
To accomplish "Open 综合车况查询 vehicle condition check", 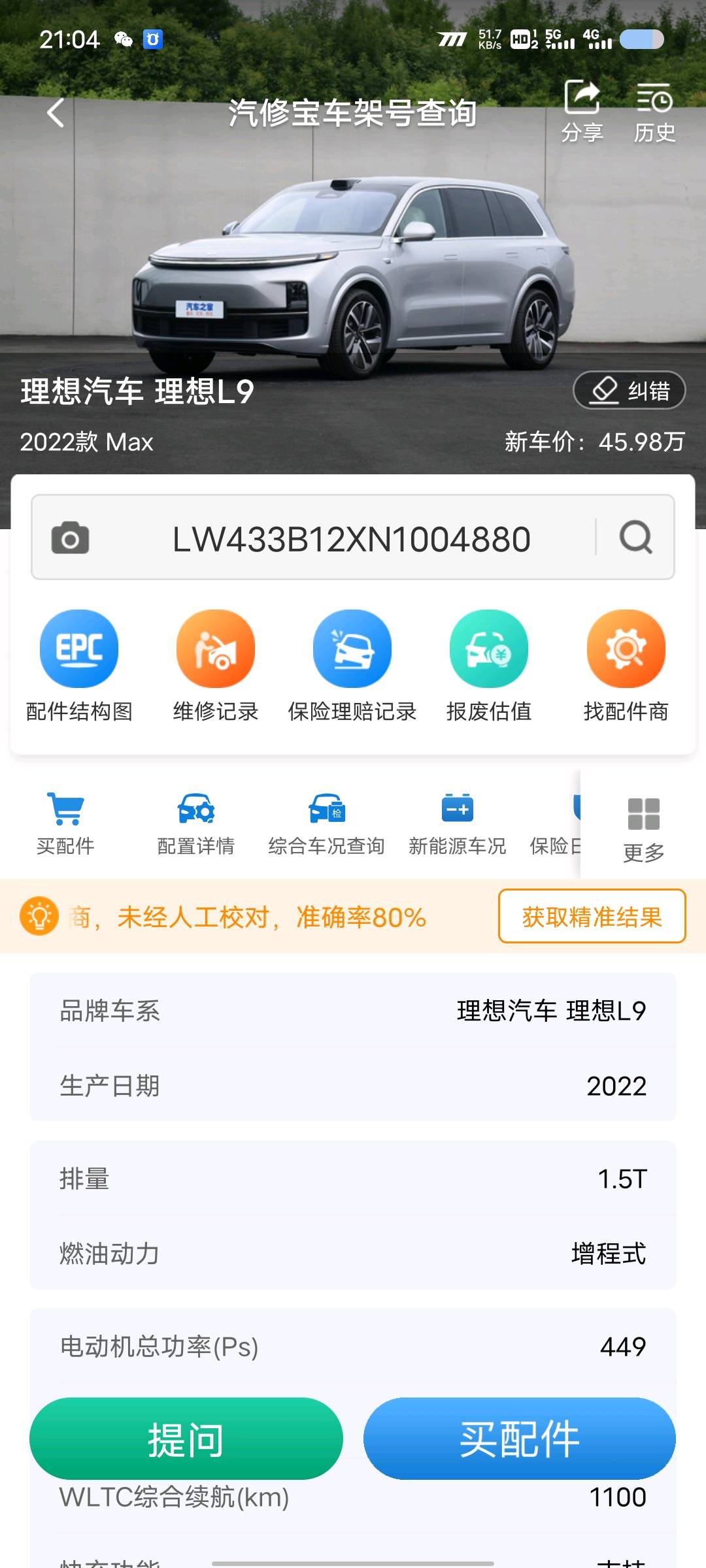I will (x=327, y=823).
